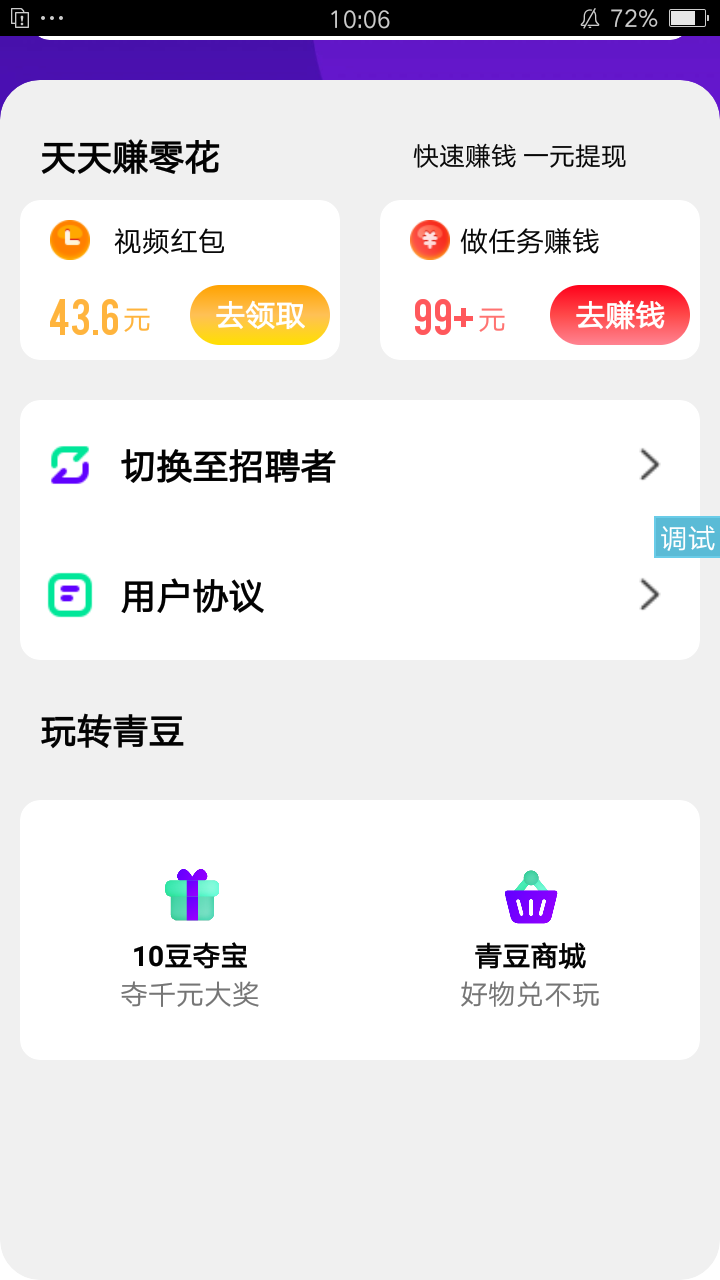
Task: Tap 去领取 to claim video red packet
Action: 260,315
